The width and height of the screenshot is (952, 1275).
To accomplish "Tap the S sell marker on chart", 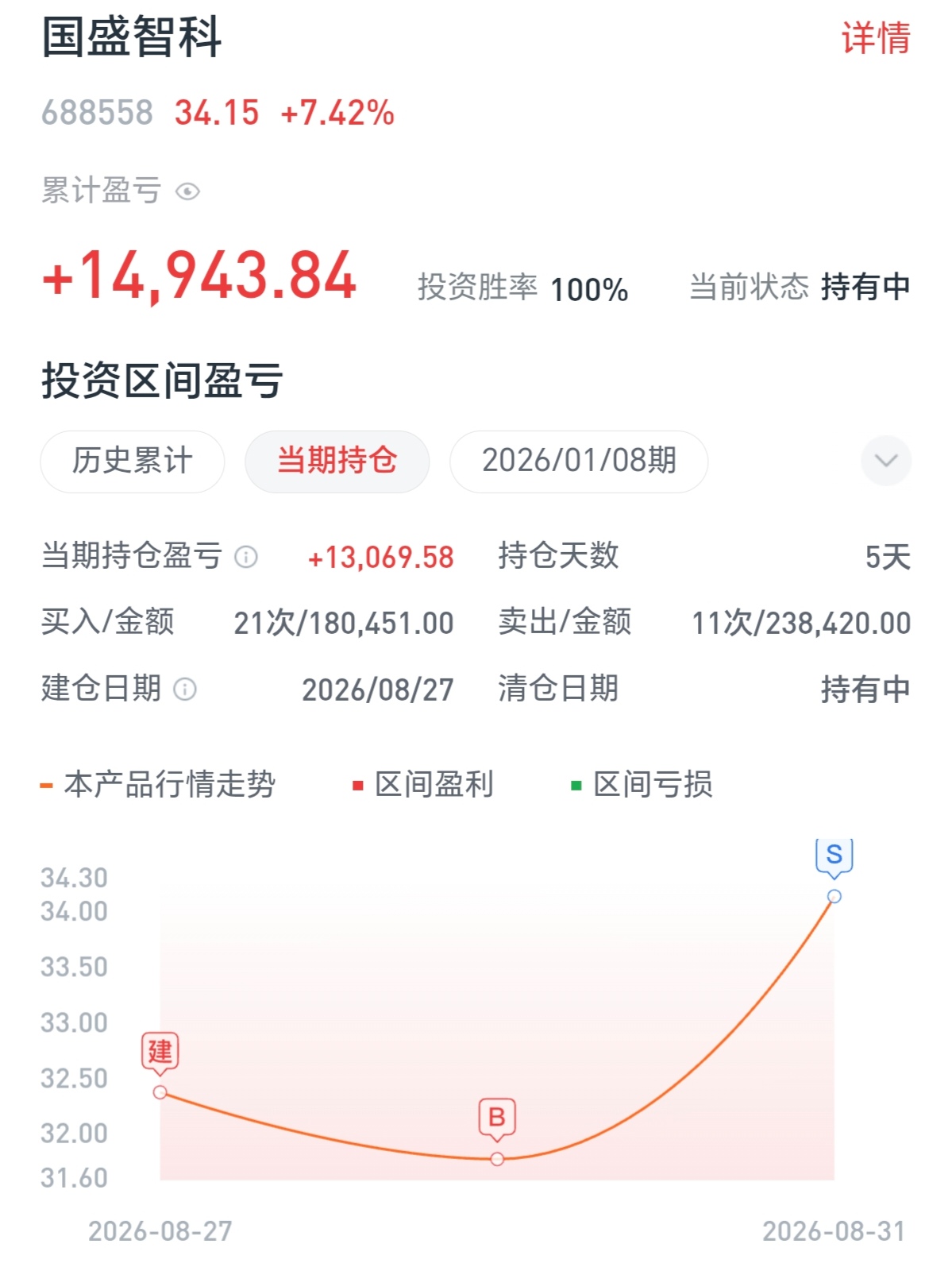I will pos(834,857).
